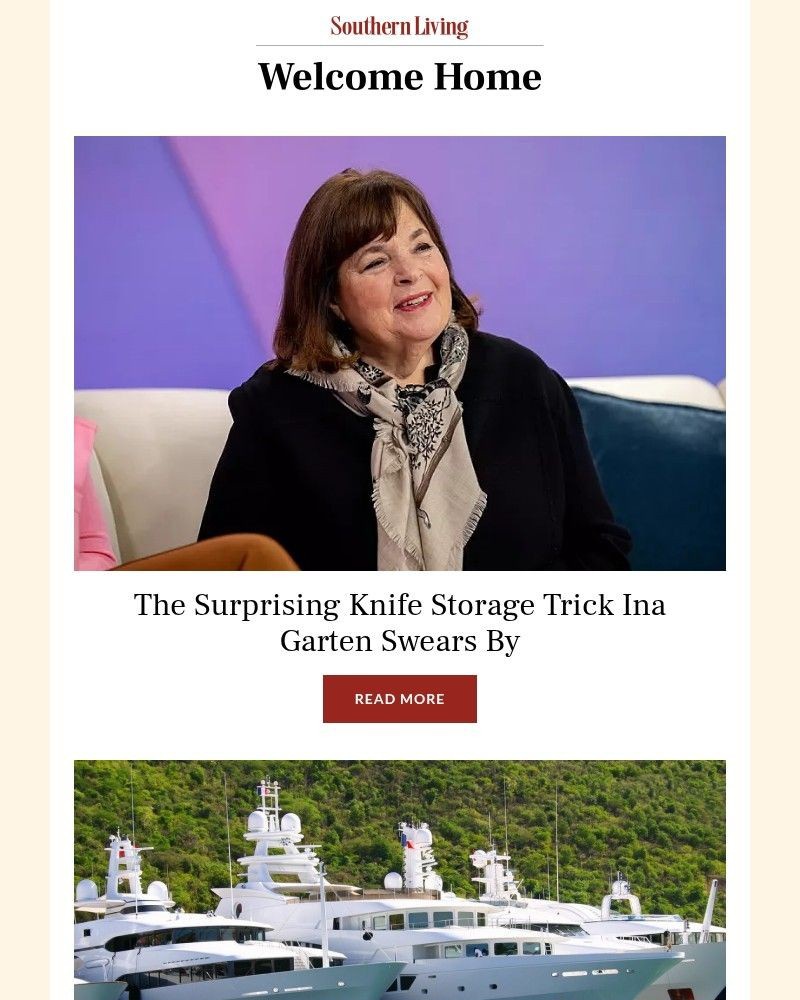Viewport: 800px width, 1000px height.
Task: Open the Southern Living masthead link
Action: [399, 26]
